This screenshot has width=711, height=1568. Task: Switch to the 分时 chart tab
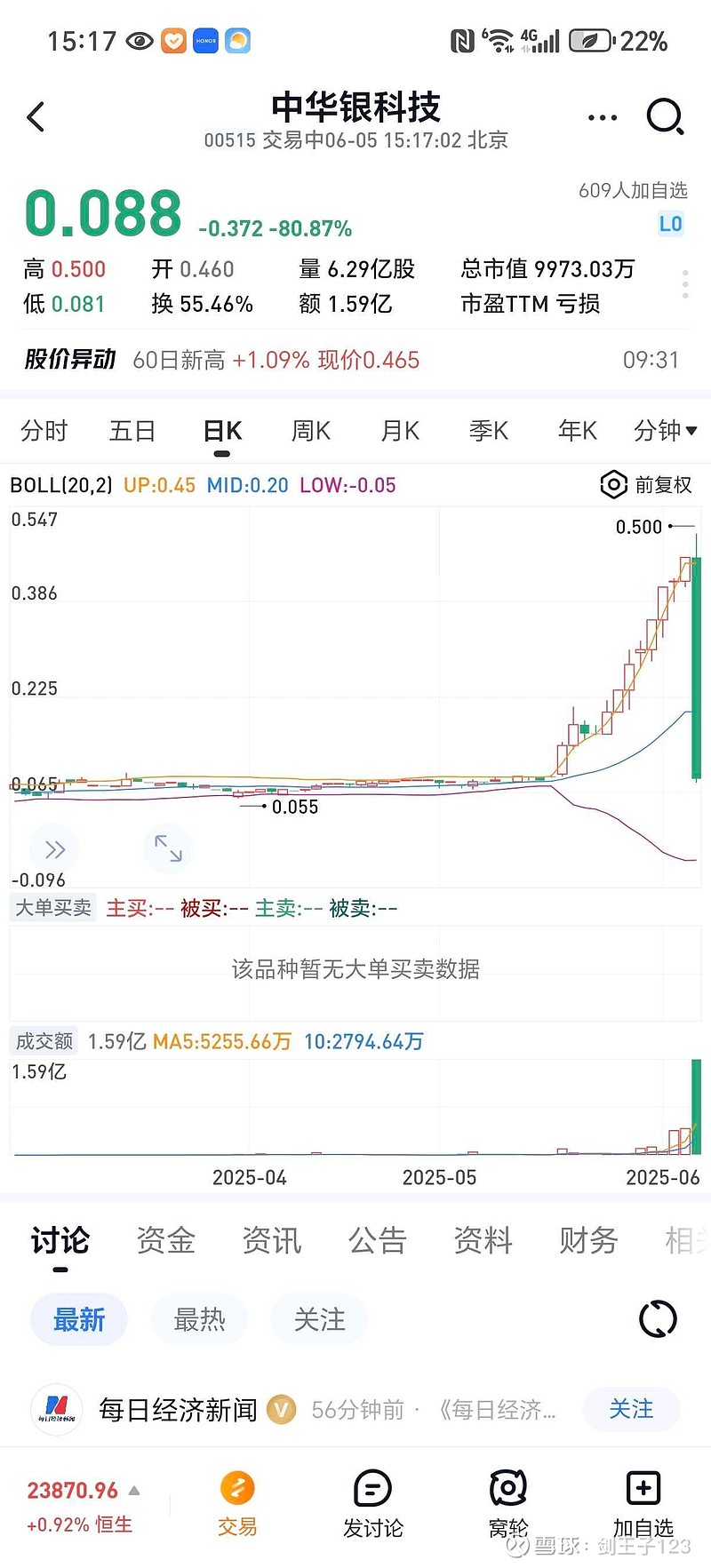pyautogui.click(x=44, y=431)
